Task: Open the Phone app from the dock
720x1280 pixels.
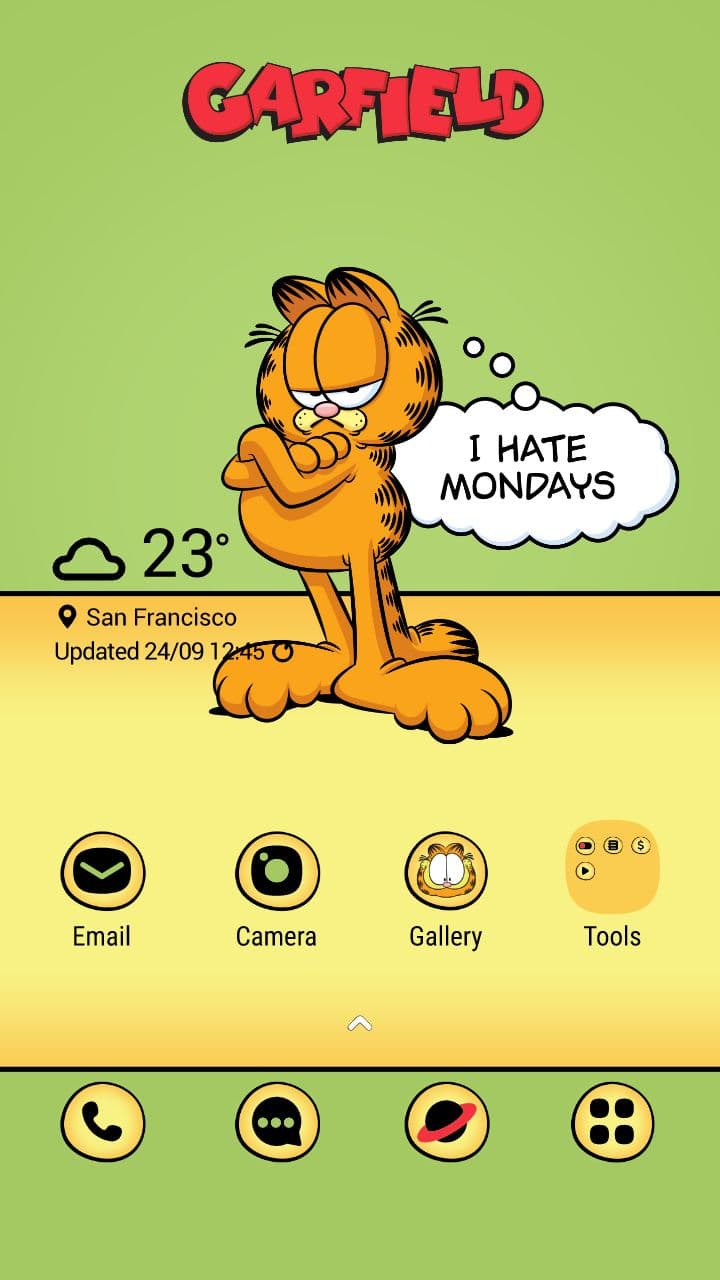Action: coord(101,1122)
